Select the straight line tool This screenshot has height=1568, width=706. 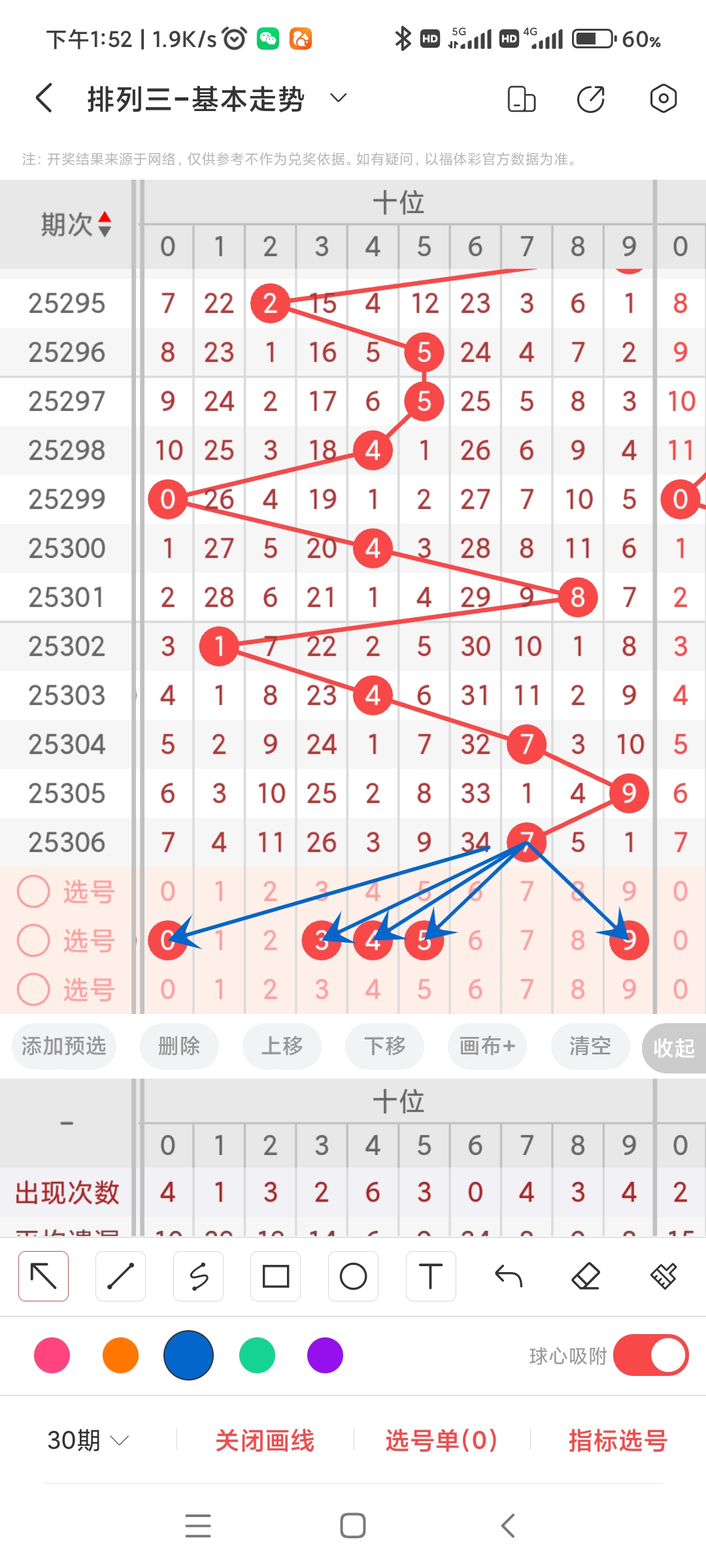click(x=120, y=1275)
